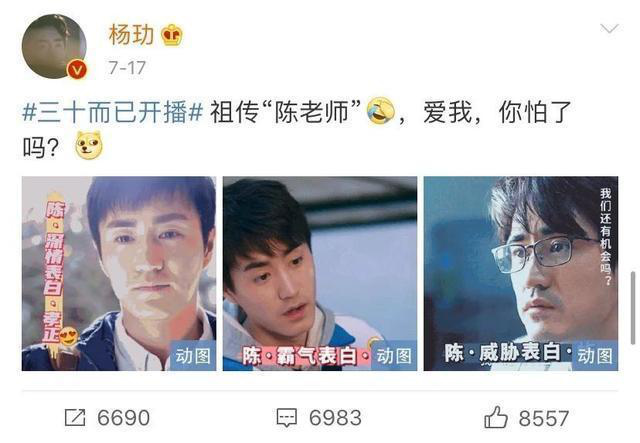This screenshot has height=443, width=640.
Task: Open 杨玏's profile avatar
Action: (55, 47)
